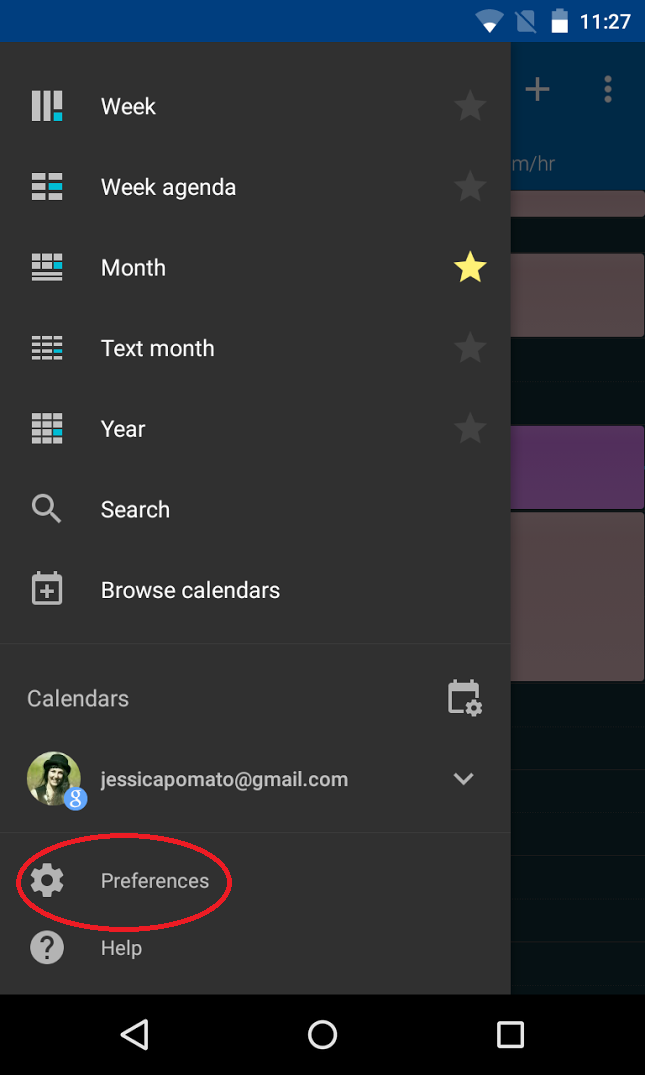Expand jessicapomato@gmail.com account calendars
The height and width of the screenshot is (1075, 645).
pyautogui.click(x=463, y=779)
